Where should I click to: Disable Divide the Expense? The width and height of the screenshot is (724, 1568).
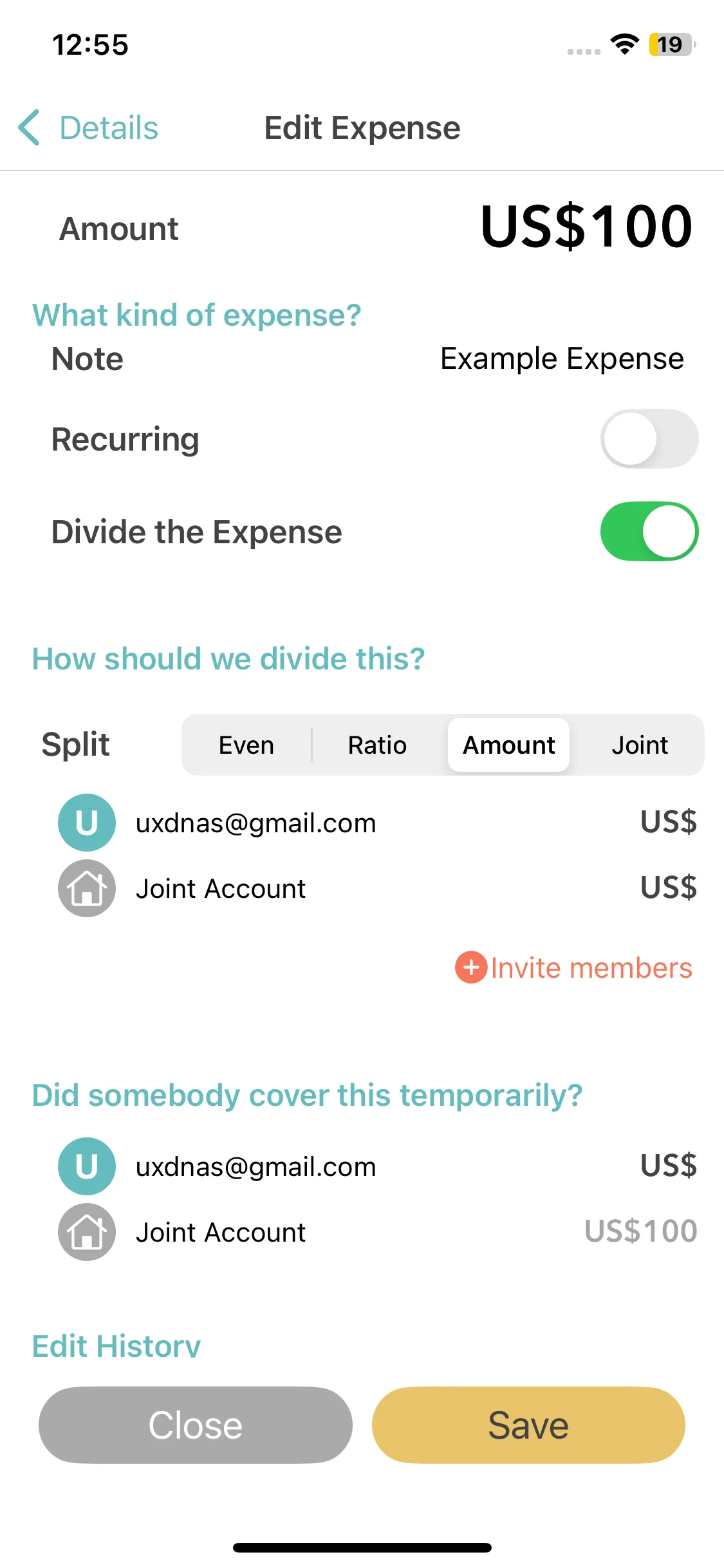649,532
